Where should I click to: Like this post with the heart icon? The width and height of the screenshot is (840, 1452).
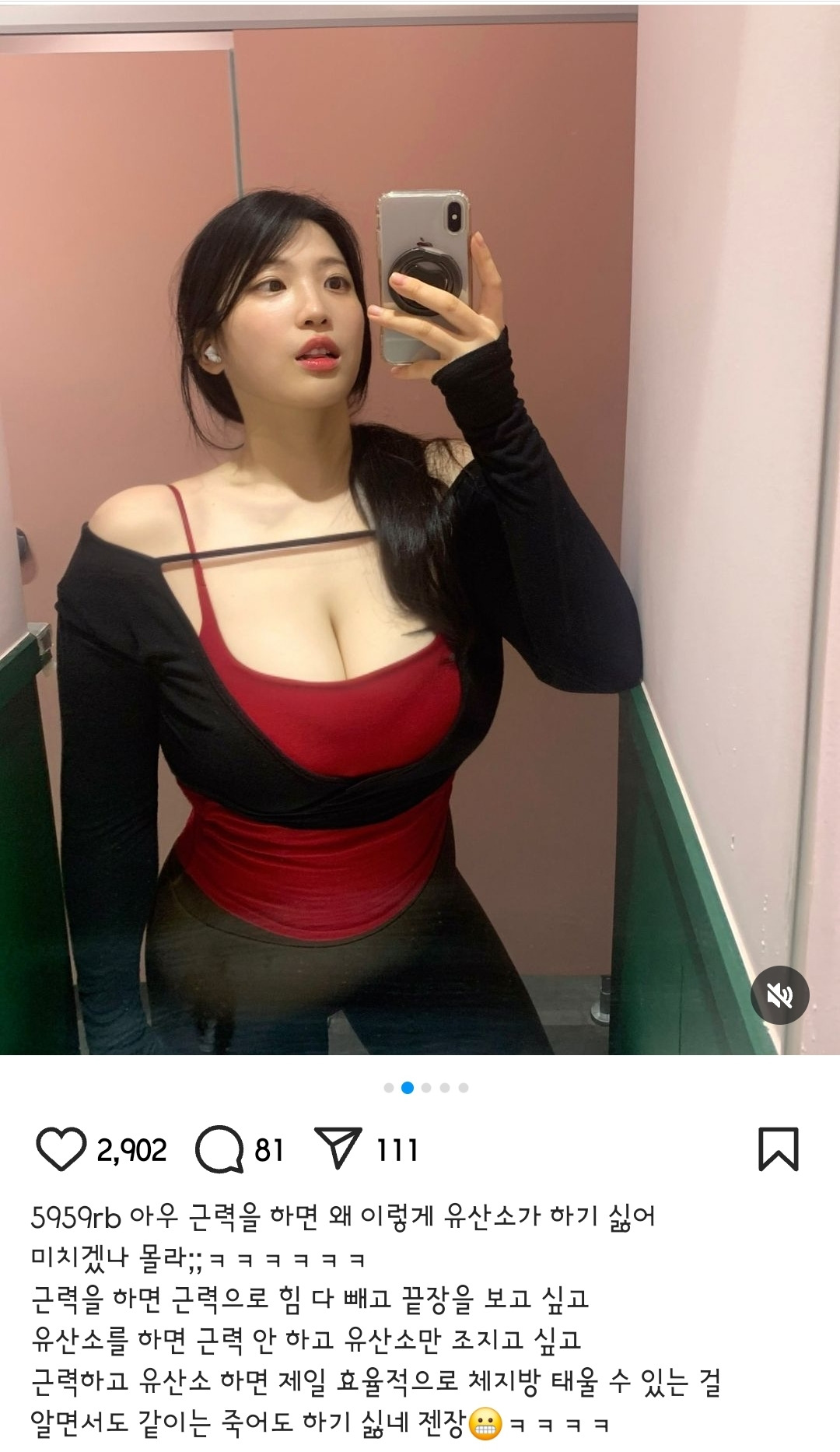tap(60, 1149)
